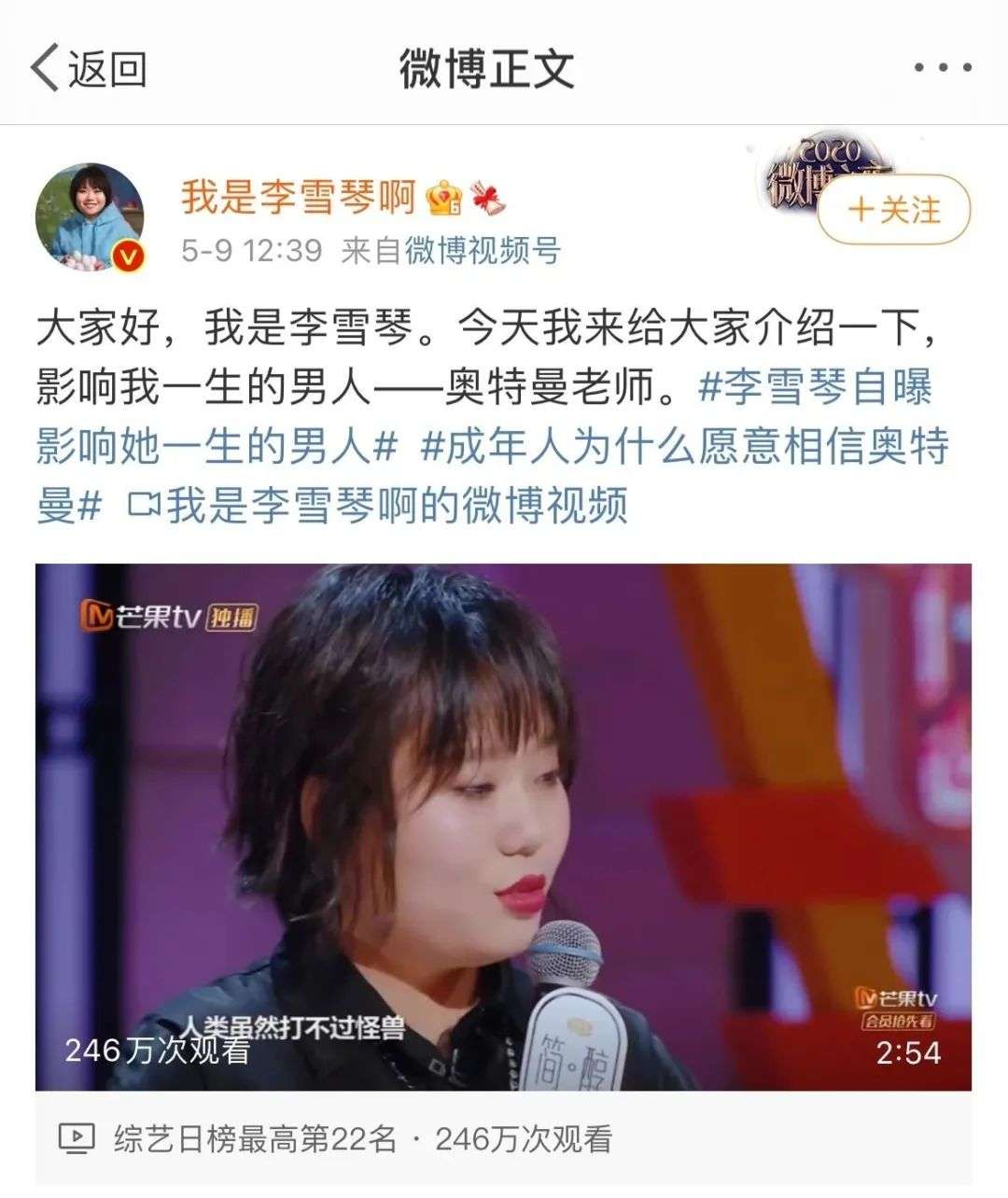The height and width of the screenshot is (1198, 1008).
Task: Go back using the 返回 button
Action: pos(89,69)
